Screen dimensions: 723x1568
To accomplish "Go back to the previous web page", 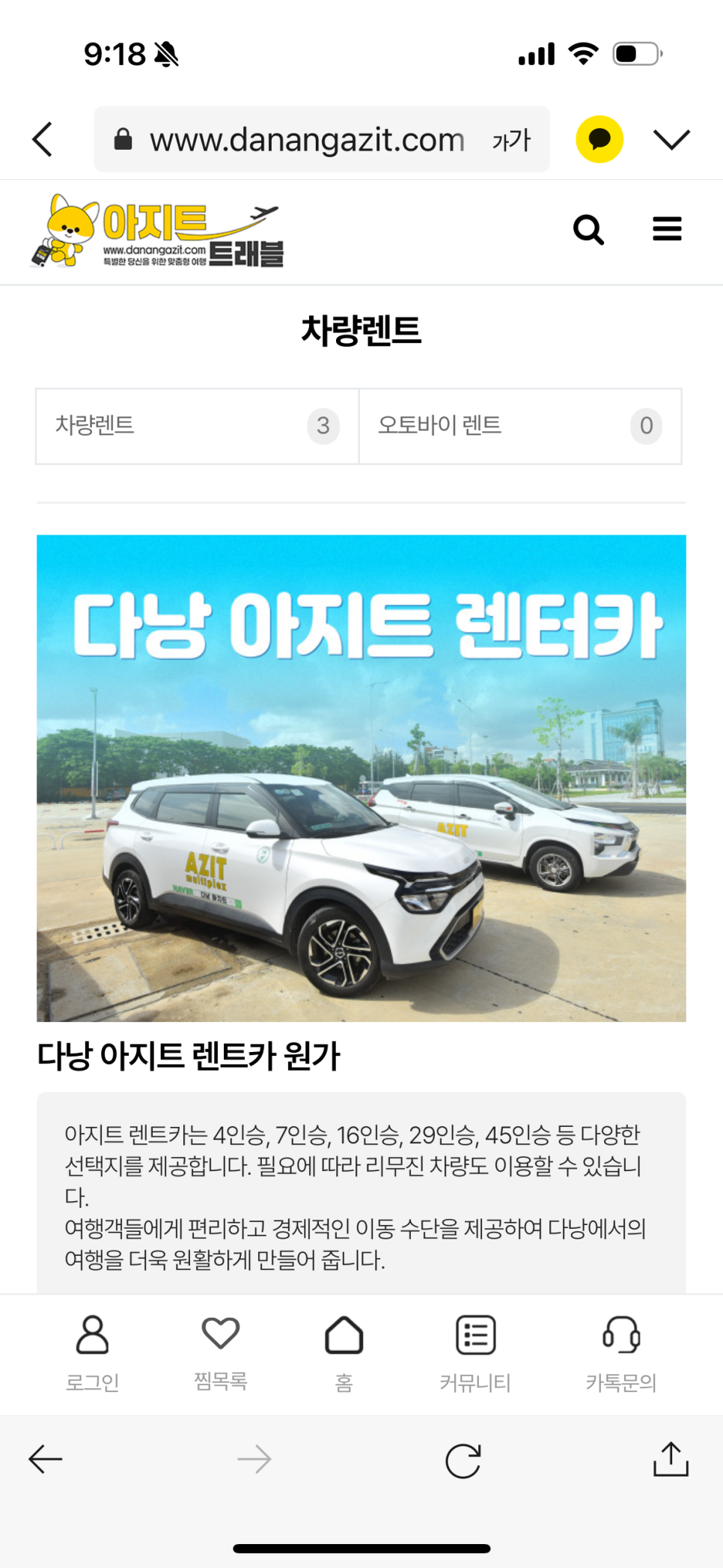I will point(46,1459).
